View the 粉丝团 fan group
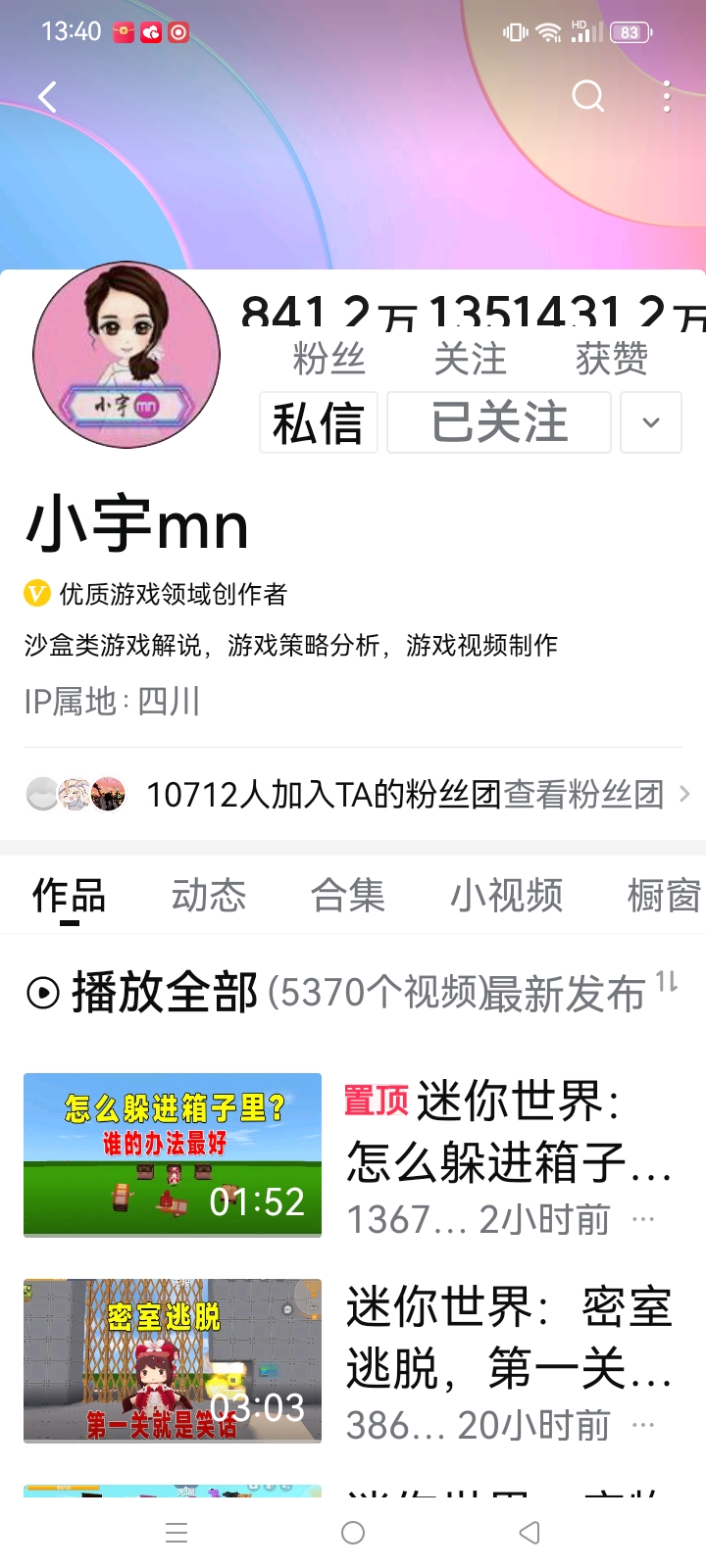The image size is (706, 1568). 584,794
